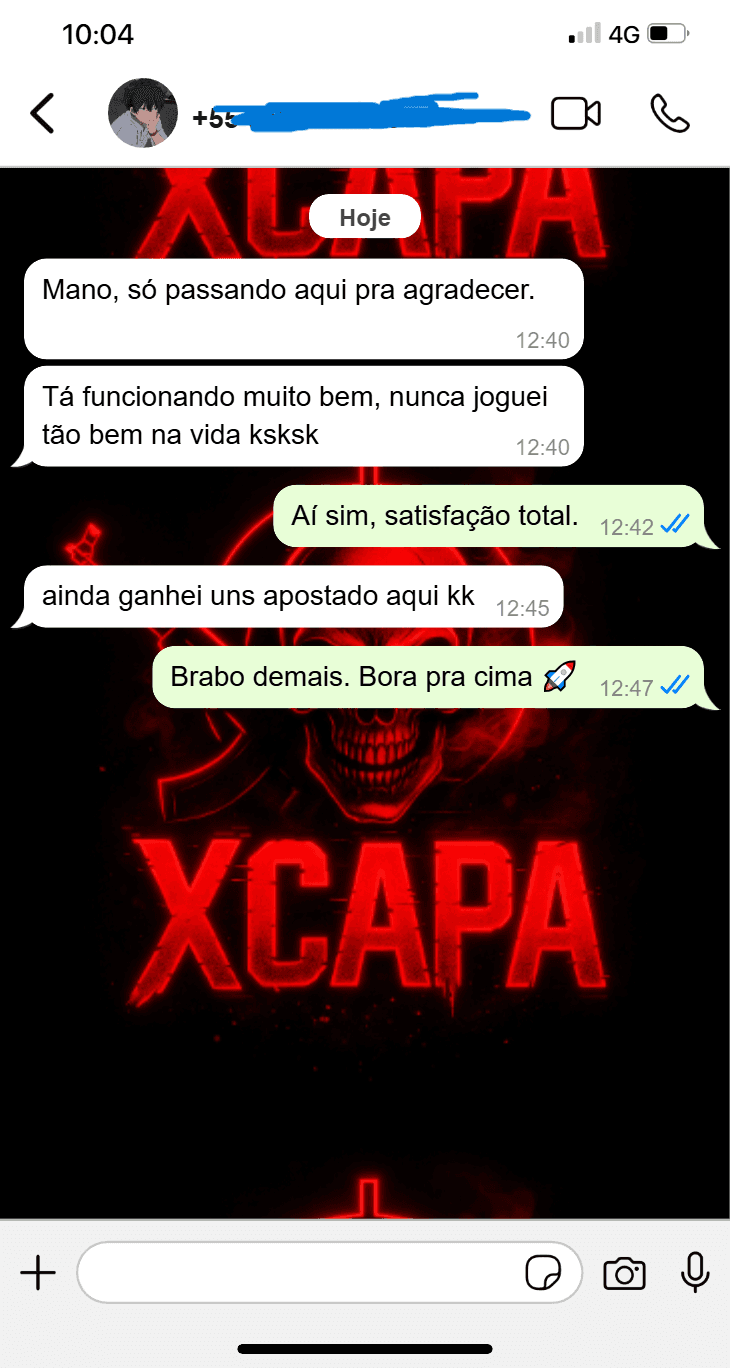
Task: Tap the rocket emoji in the last sent message
Action: pyautogui.click(x=557, y=676)
